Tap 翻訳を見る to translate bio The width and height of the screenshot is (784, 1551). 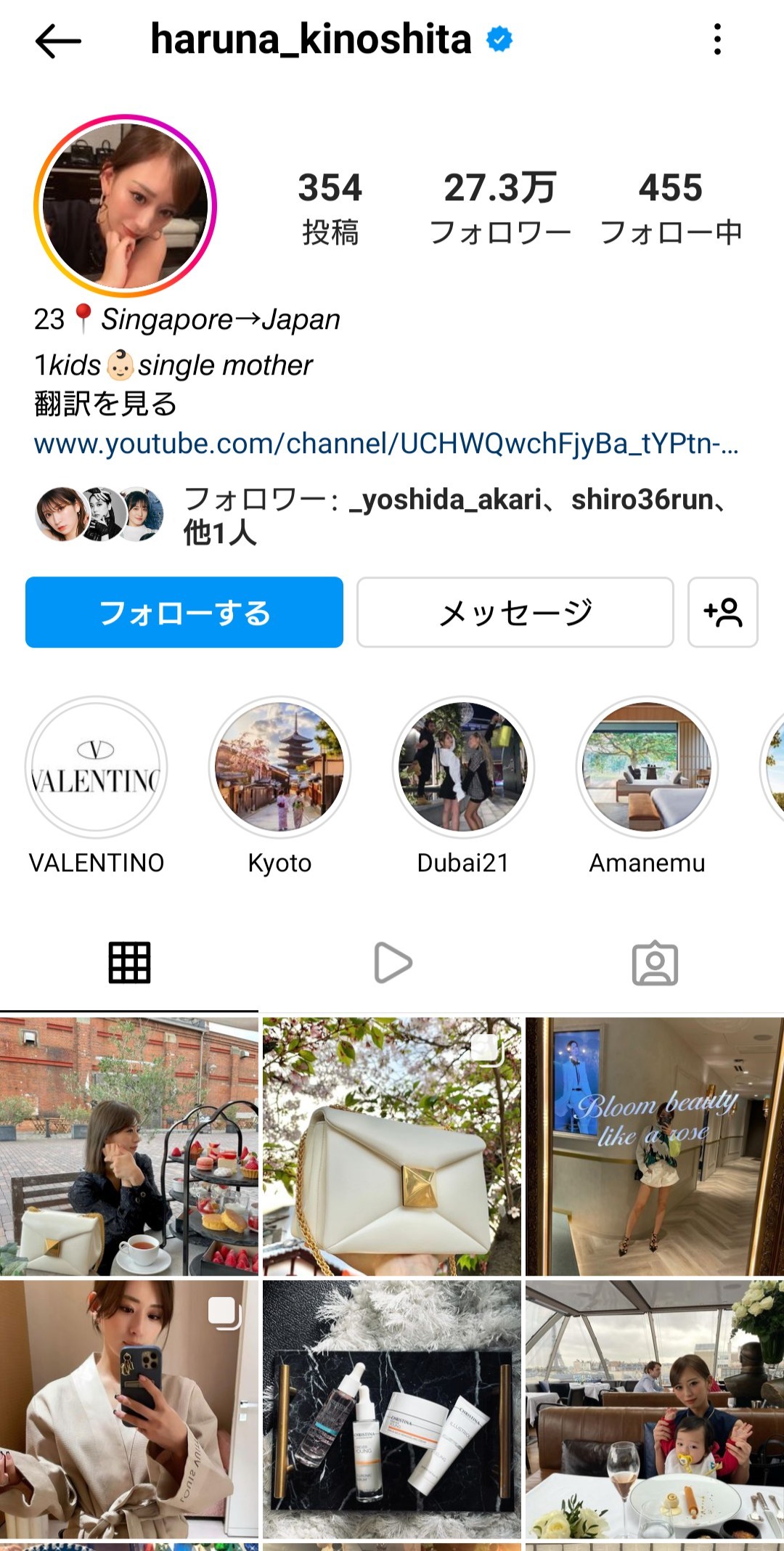pyautogui.click(x=106, y=404)
